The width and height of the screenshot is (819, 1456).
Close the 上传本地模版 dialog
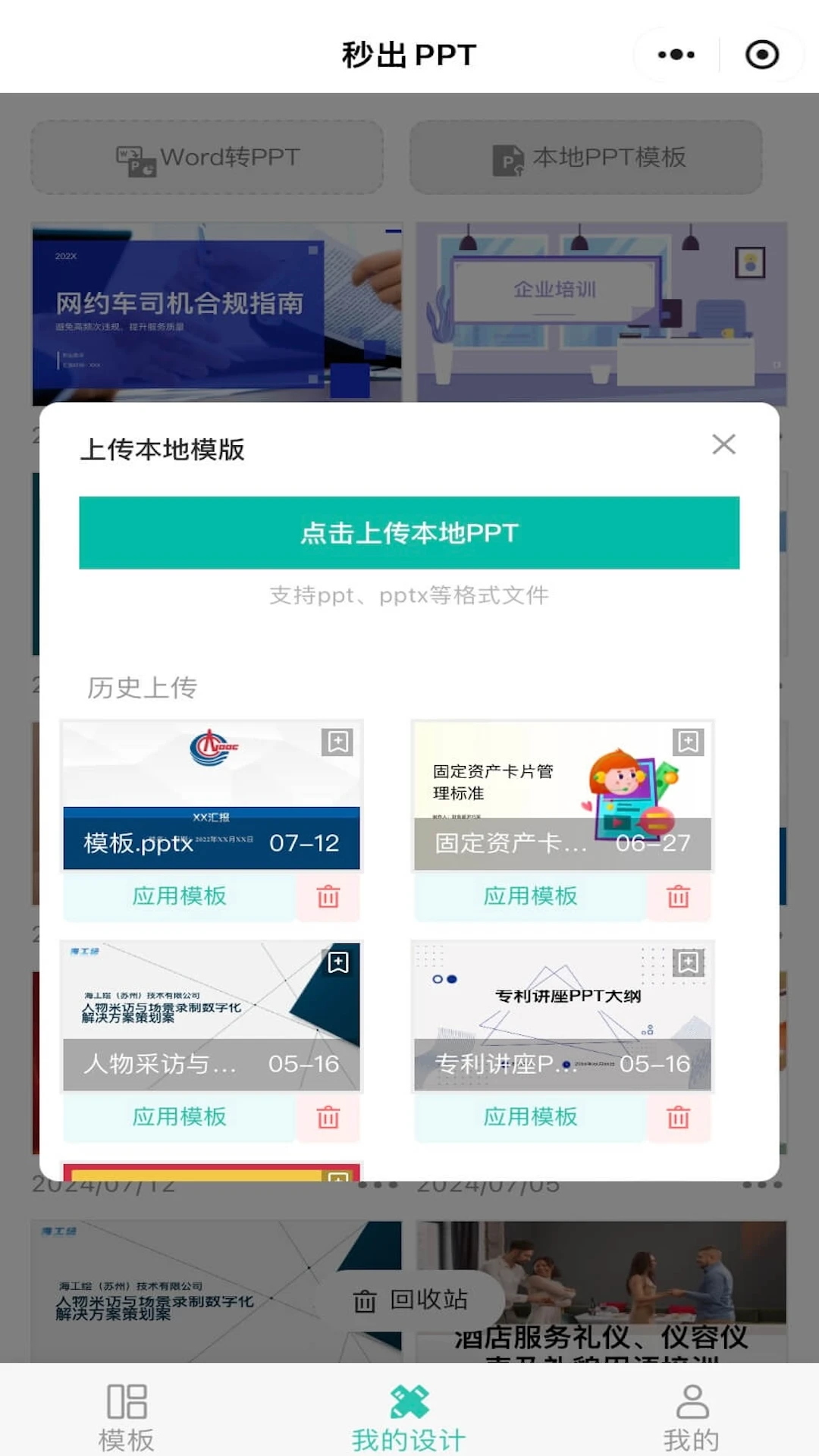(725, 444)
